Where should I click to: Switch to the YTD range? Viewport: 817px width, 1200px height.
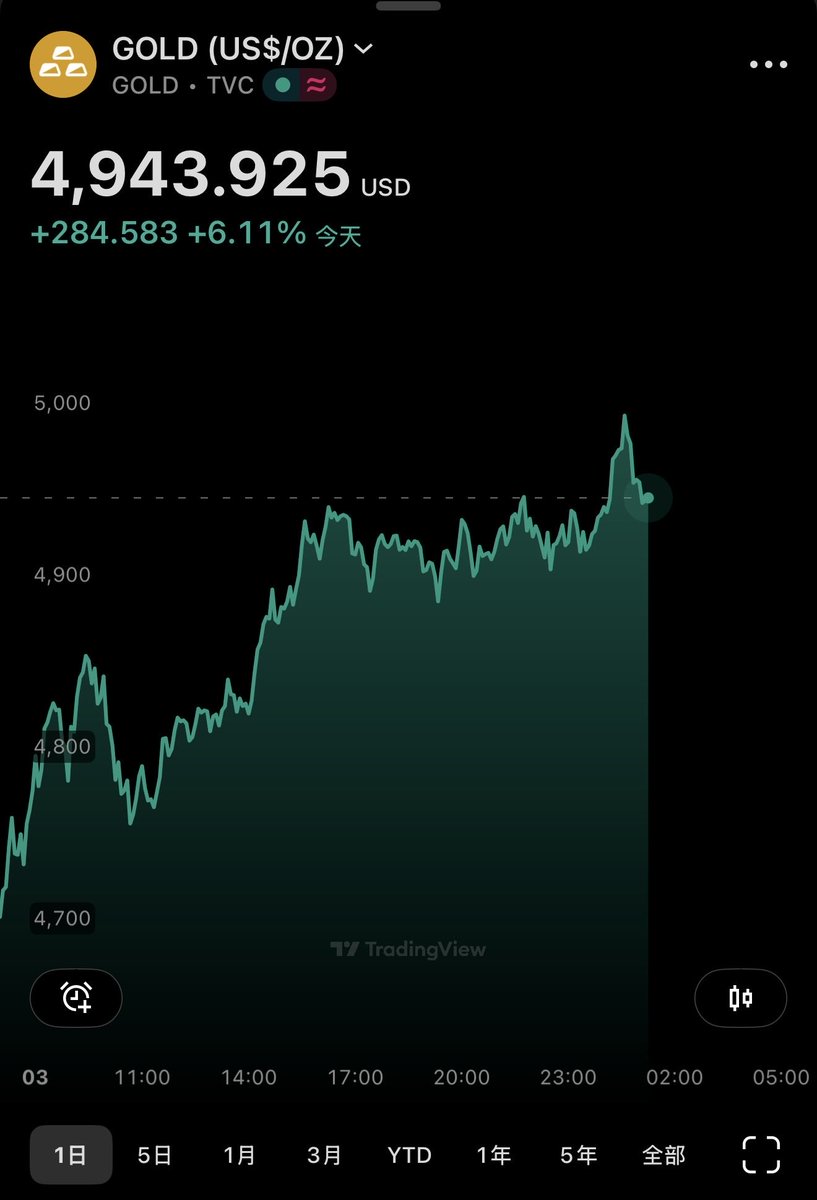409,1155
